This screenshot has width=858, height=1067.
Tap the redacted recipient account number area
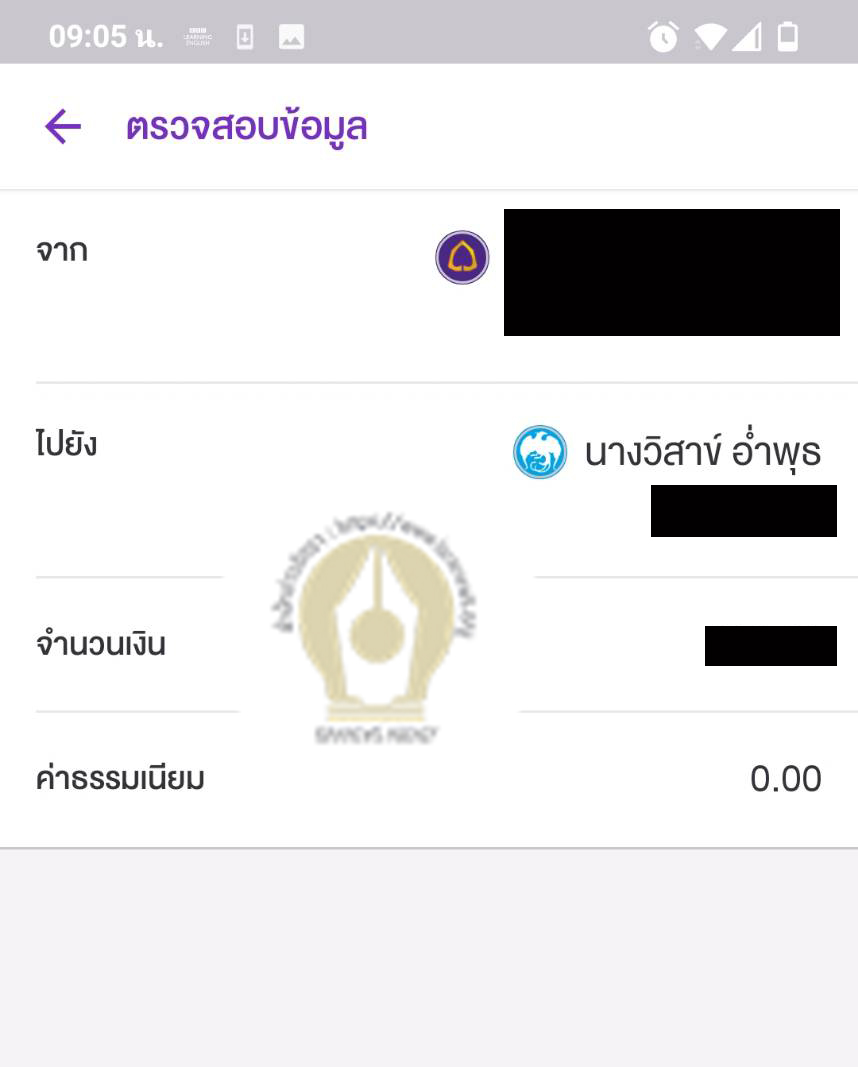[x=744, y=510]
